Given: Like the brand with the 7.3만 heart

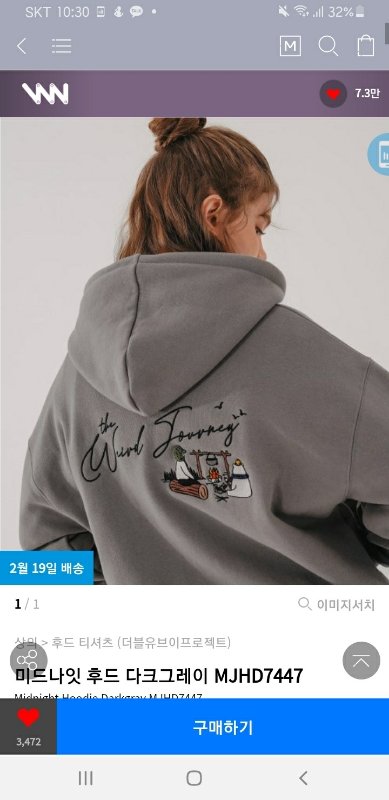Looking at the screenshot, I should tap(333, 94).
